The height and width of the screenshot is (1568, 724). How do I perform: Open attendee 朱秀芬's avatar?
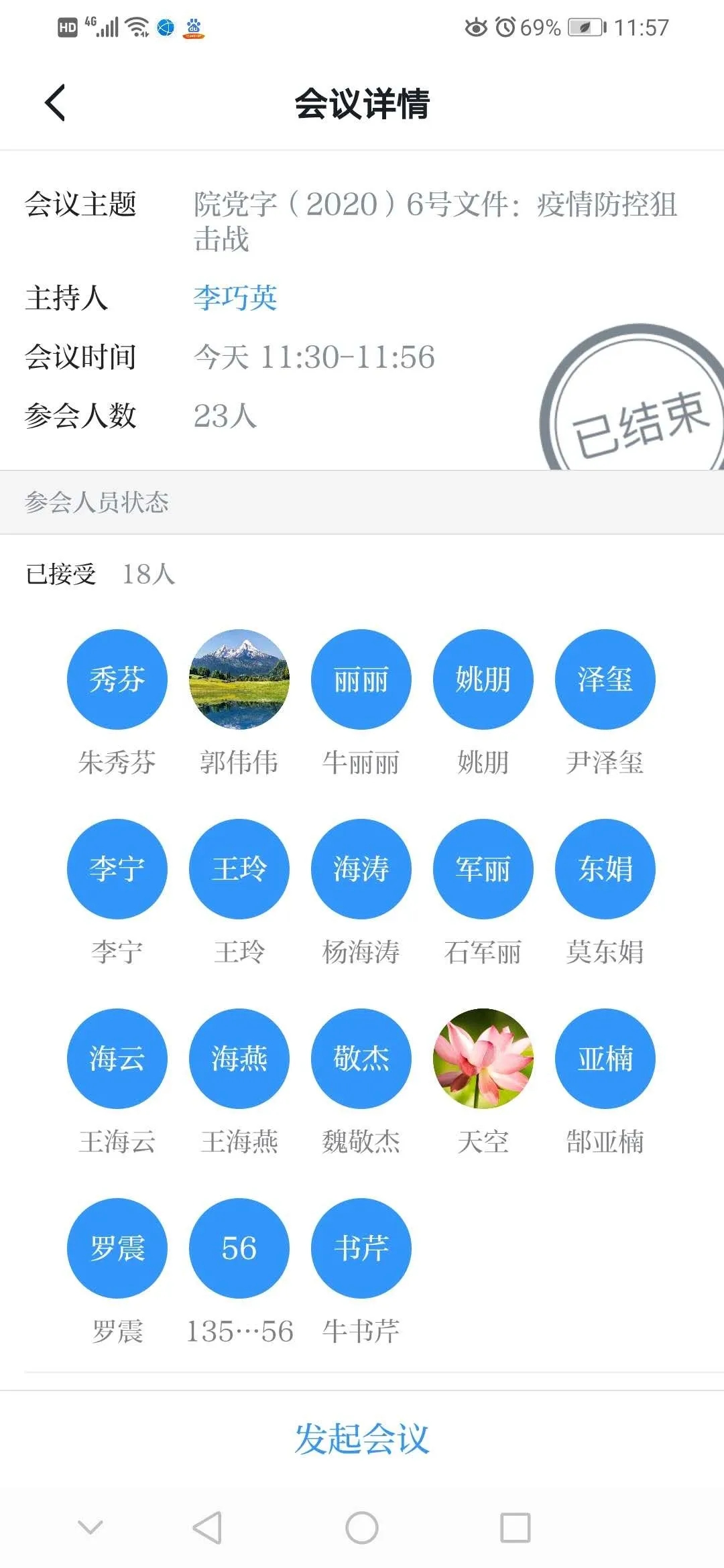tap(117, 679)
